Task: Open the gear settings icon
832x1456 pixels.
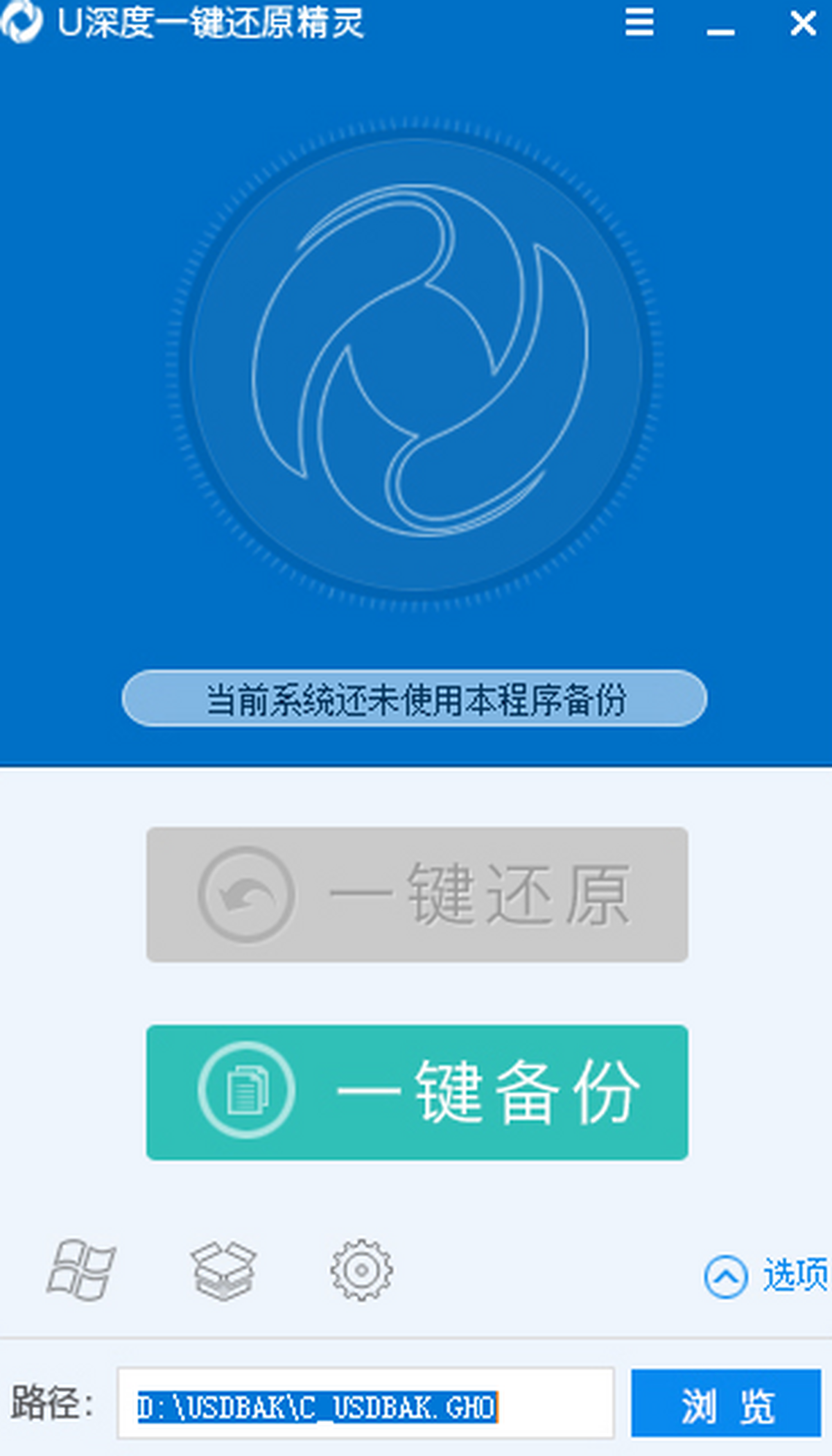Action: [x=361, y=1269]
